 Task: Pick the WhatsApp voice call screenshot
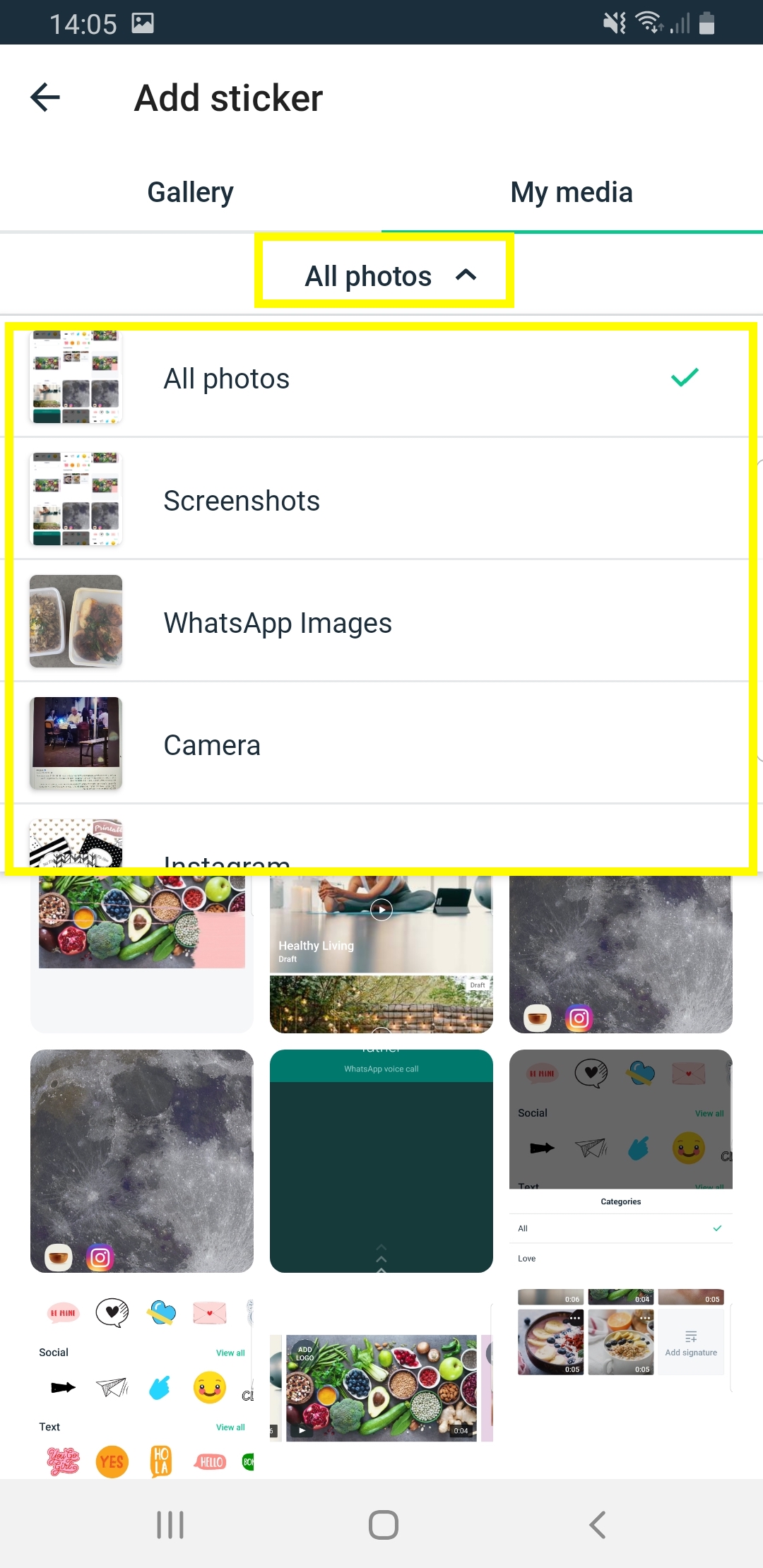click(x=381, y=1161)
